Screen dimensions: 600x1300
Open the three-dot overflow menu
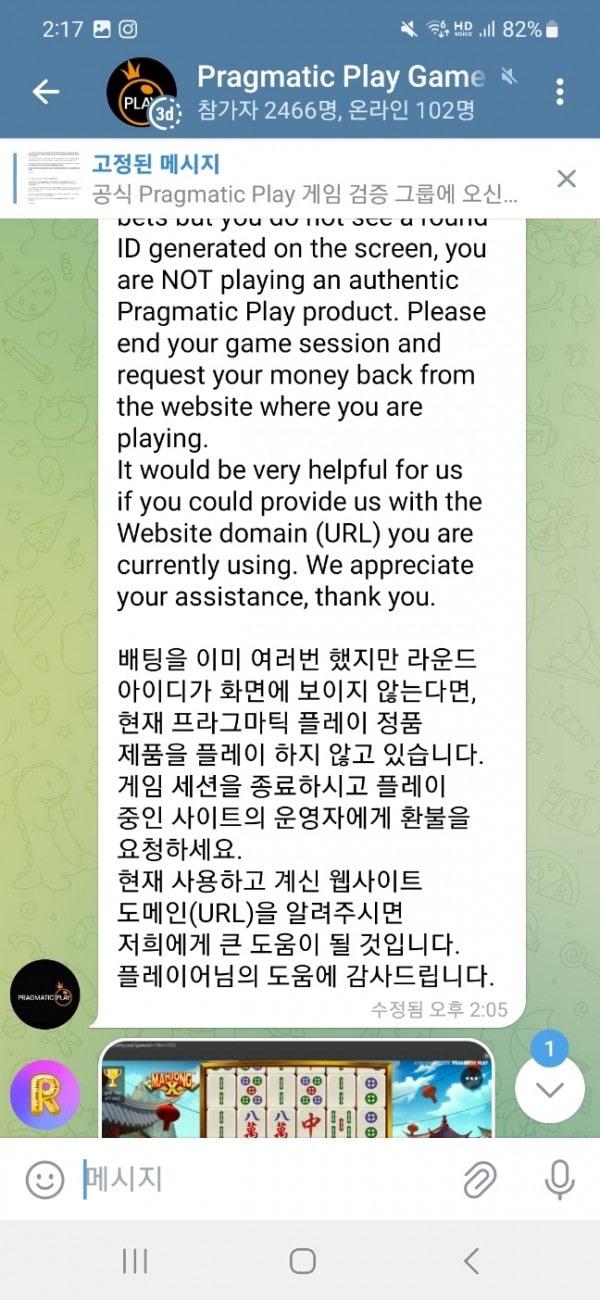(559, 92)
